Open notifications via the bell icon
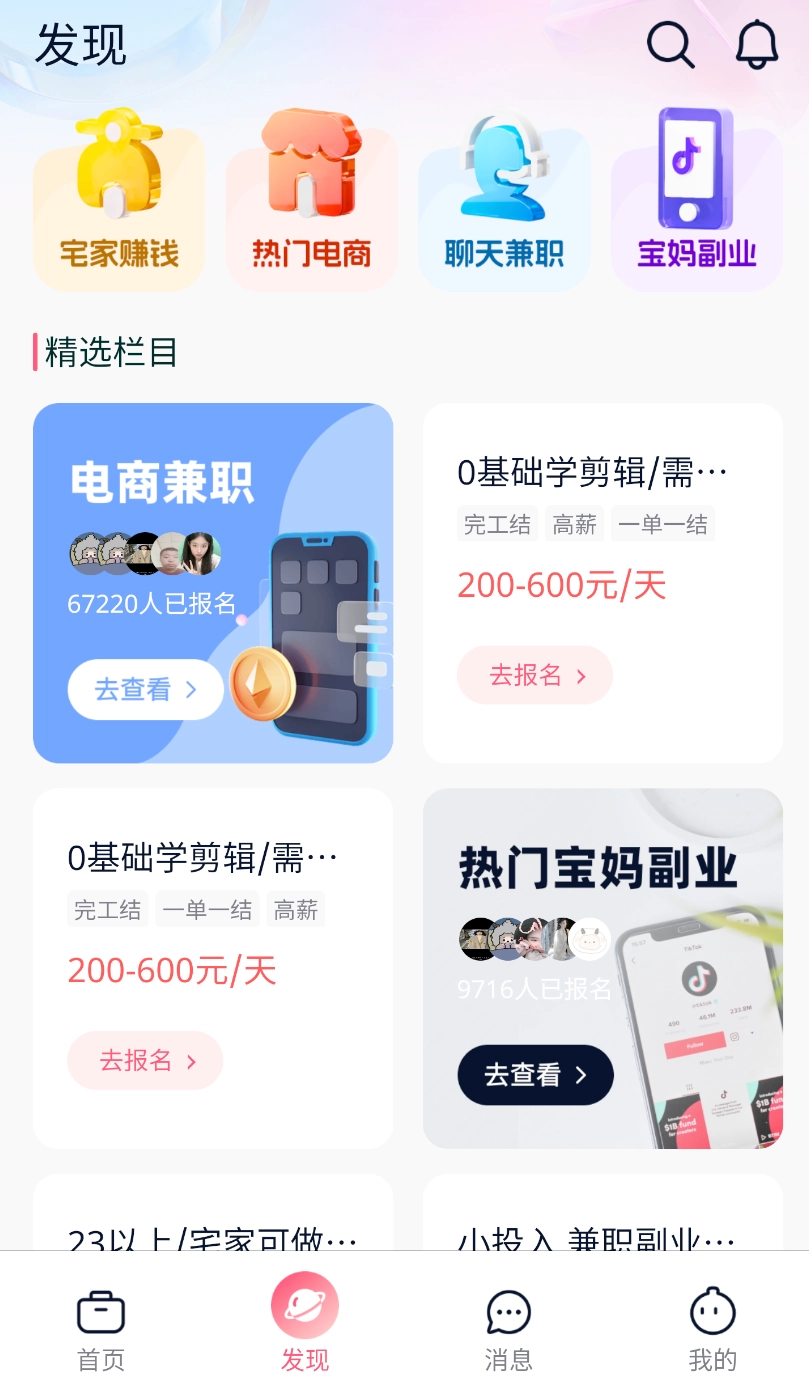 pyautogui.click(x=755, y=44)
